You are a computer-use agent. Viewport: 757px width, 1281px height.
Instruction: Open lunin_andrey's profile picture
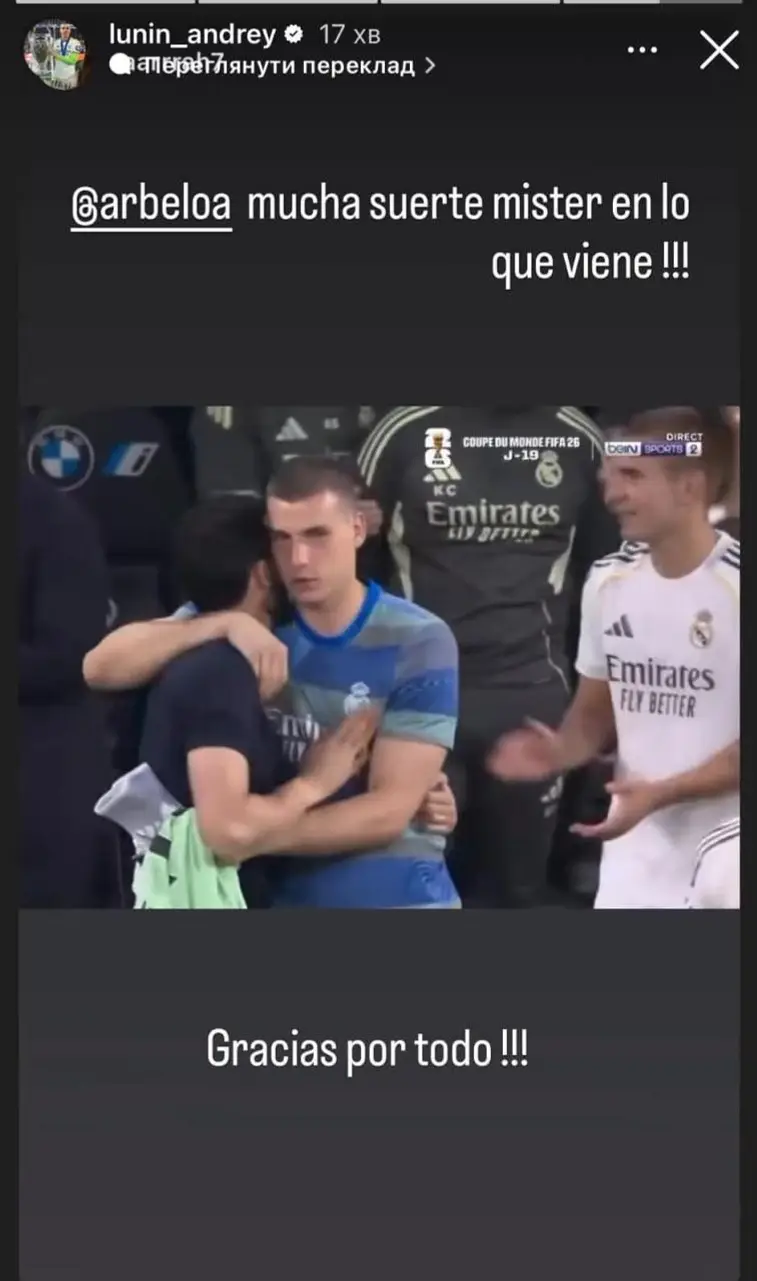[x=55, y=52]
